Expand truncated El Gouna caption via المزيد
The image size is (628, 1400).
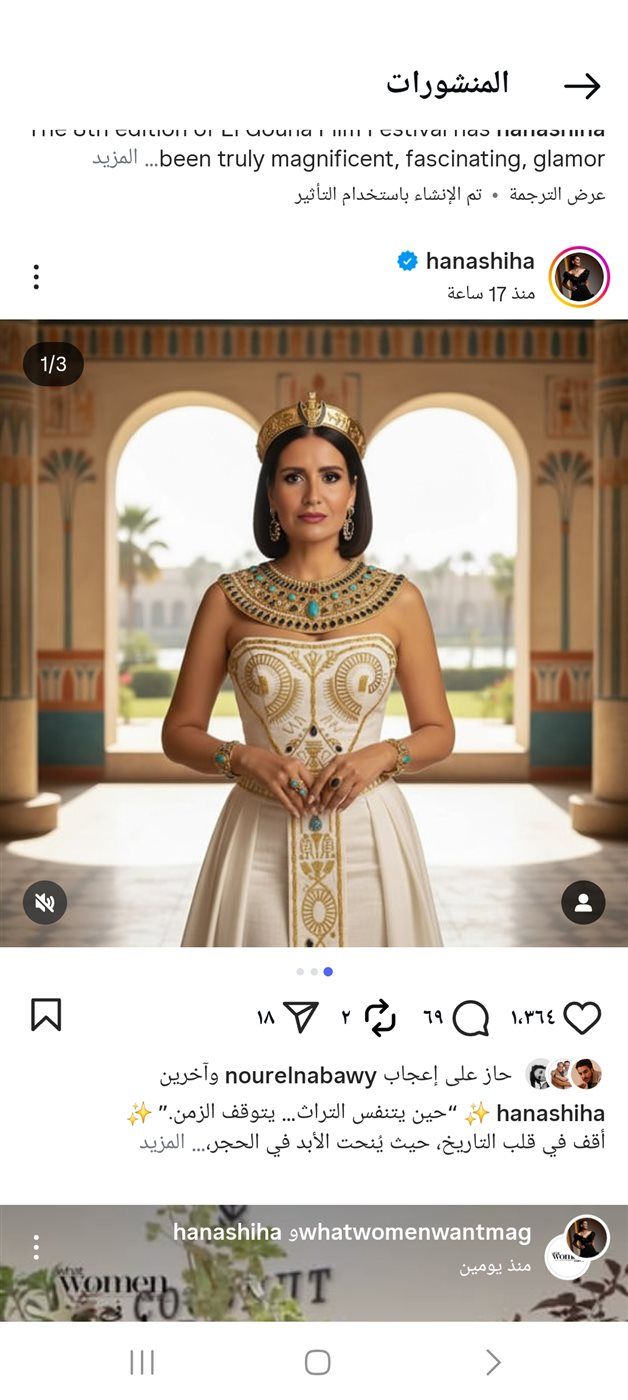[115, 158]
